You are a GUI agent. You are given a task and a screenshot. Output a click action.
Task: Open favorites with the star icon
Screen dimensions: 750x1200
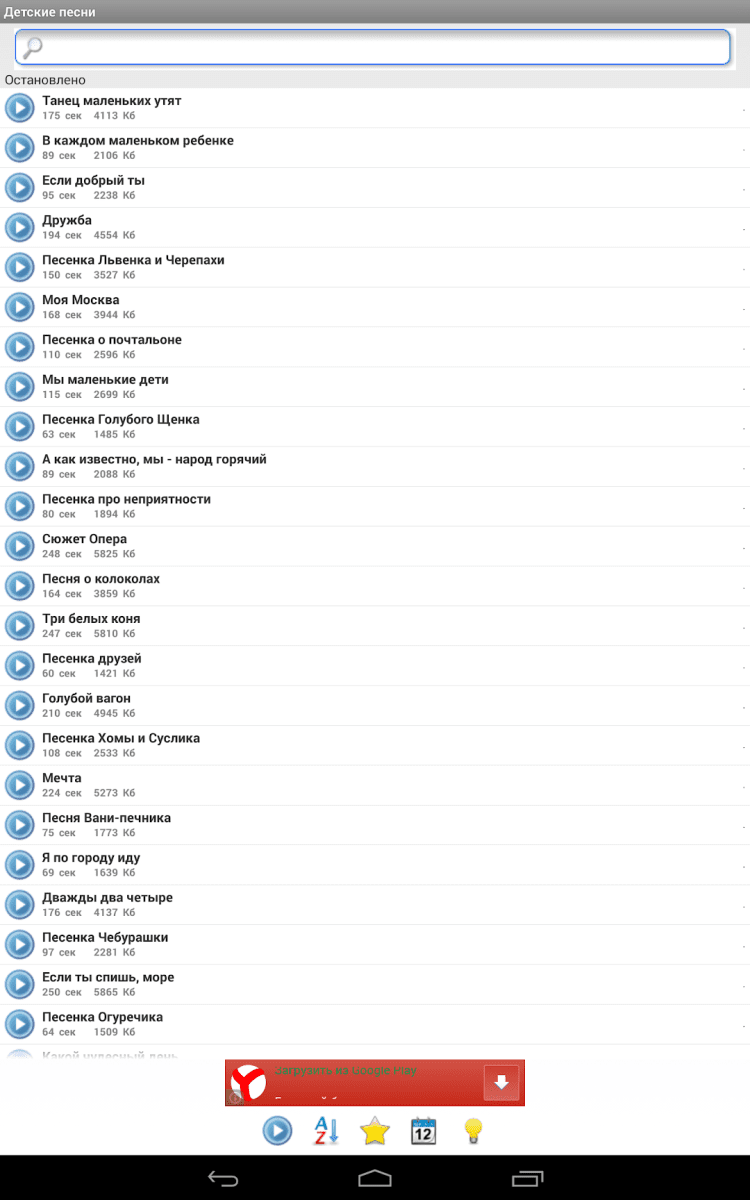point(374,1131)
